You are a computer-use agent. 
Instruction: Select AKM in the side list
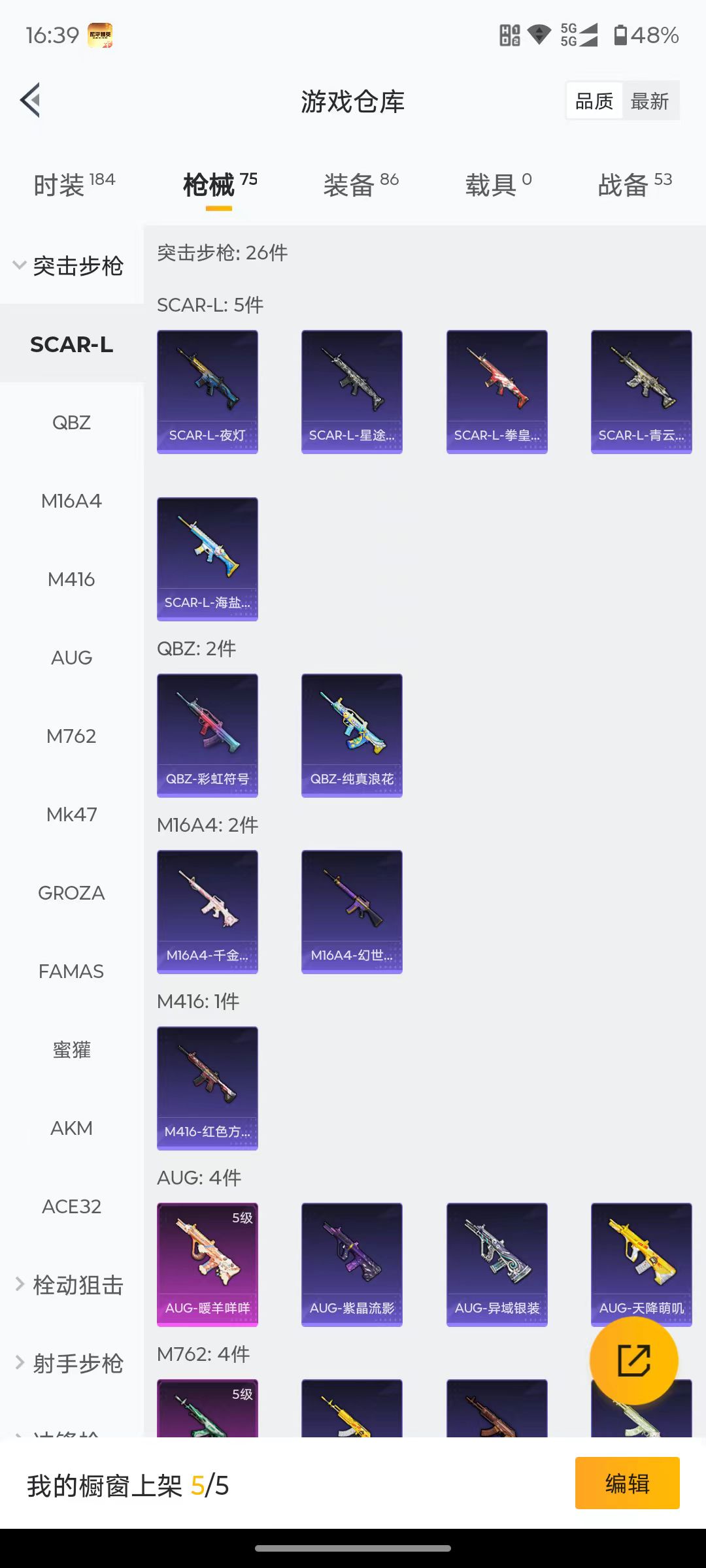pyautogui.click(x=71, y=1128)
